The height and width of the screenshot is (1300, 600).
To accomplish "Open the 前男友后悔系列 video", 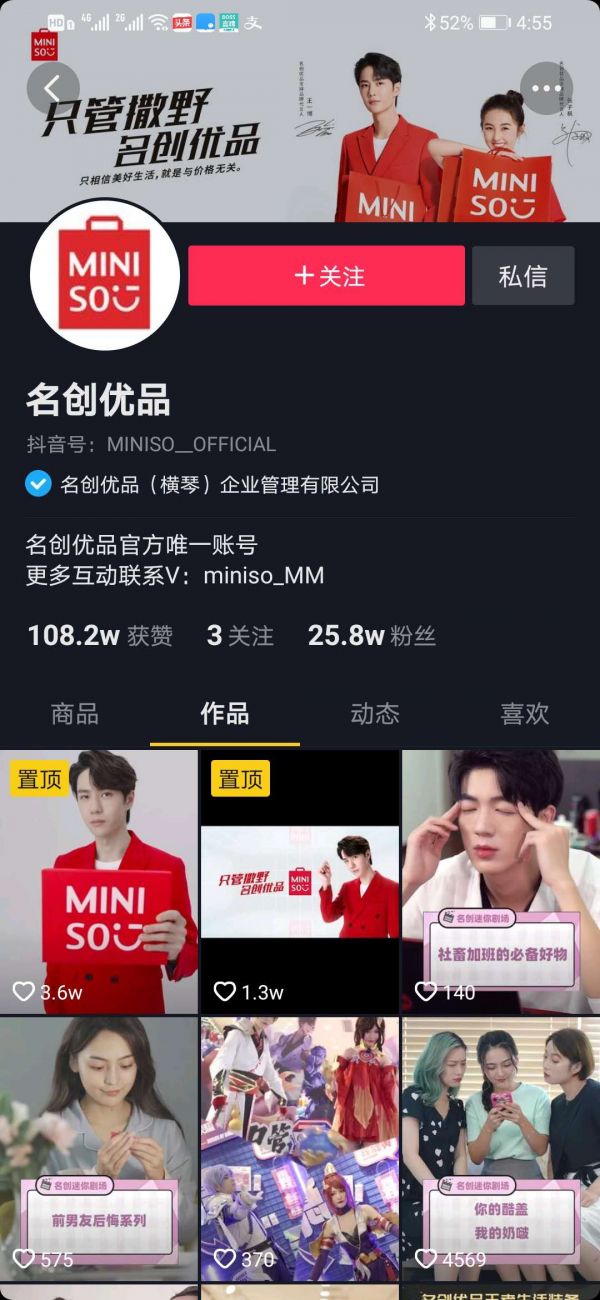I will point(99,1148).
